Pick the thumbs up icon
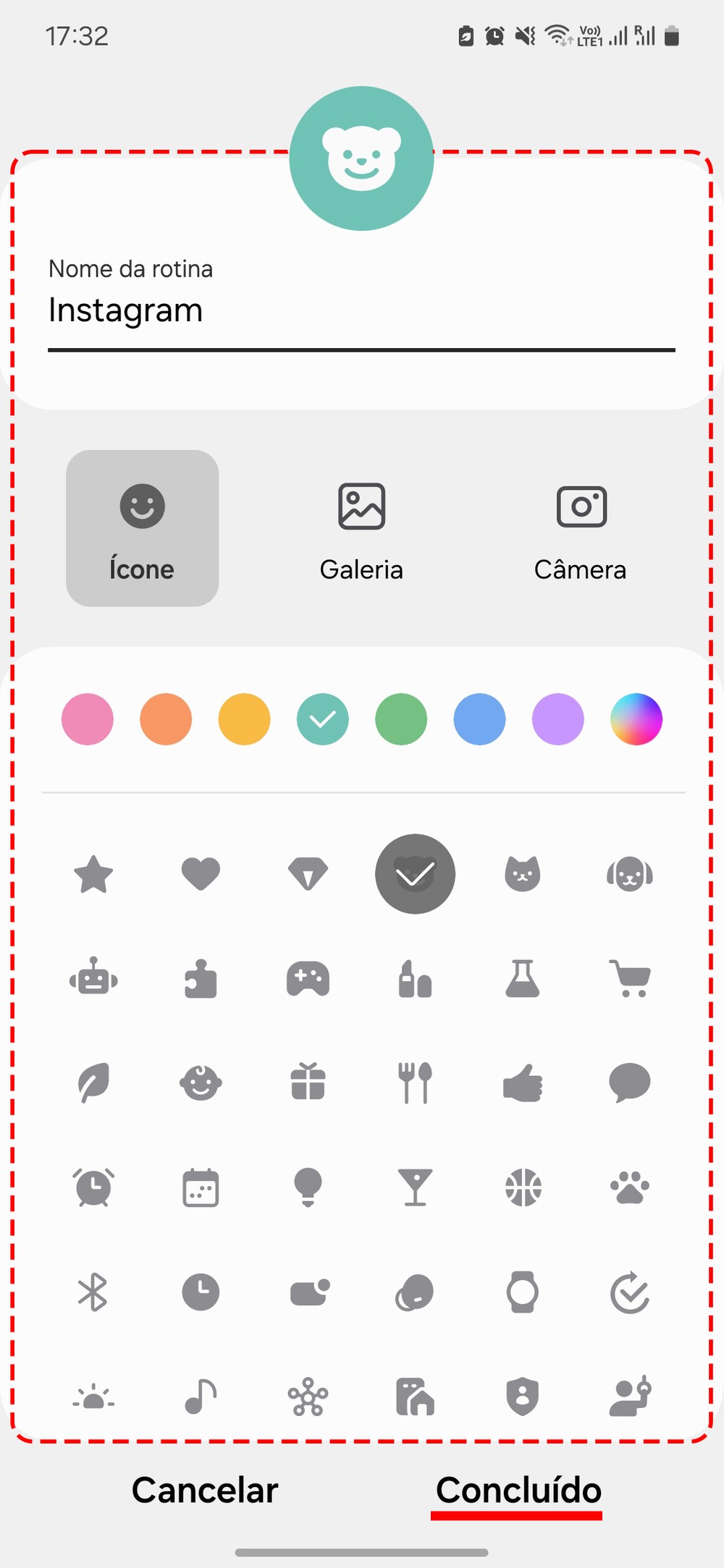 pyautogui.click(x=523, y=1083)
